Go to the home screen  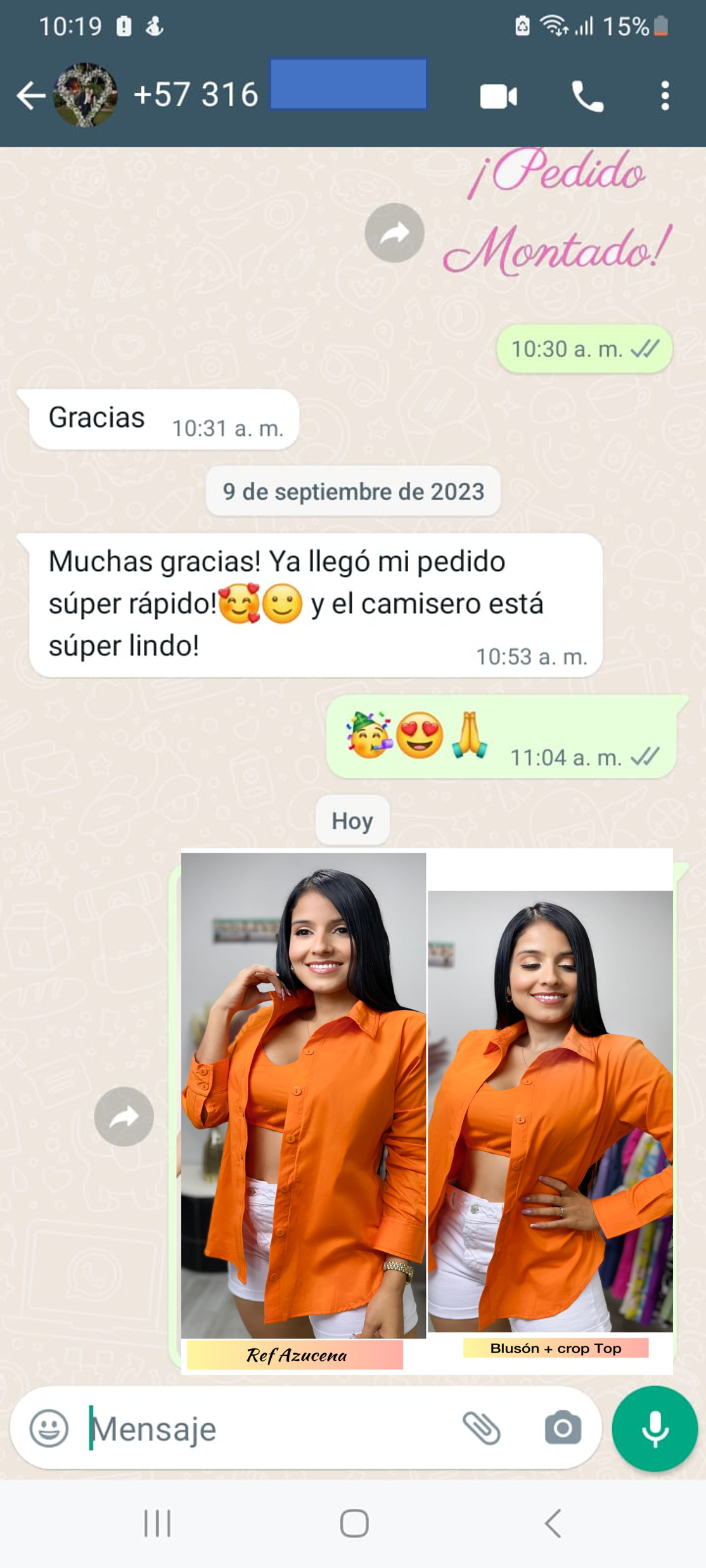point(354,1523)
